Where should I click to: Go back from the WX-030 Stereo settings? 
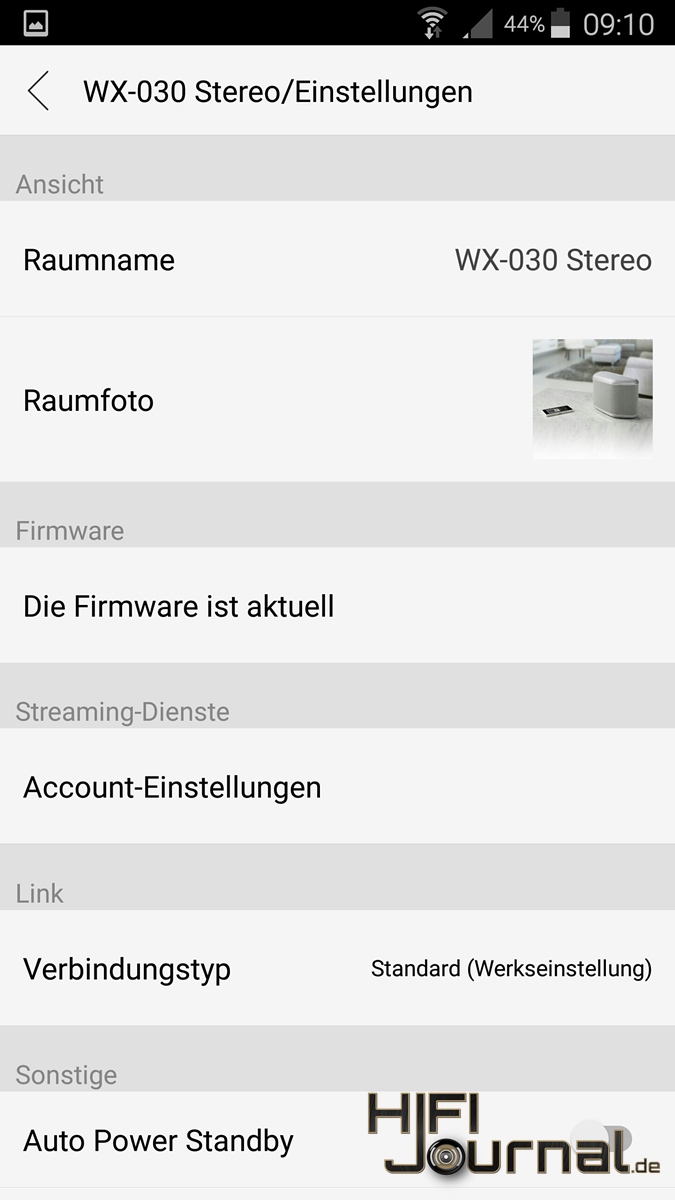(x=38, y=91)
